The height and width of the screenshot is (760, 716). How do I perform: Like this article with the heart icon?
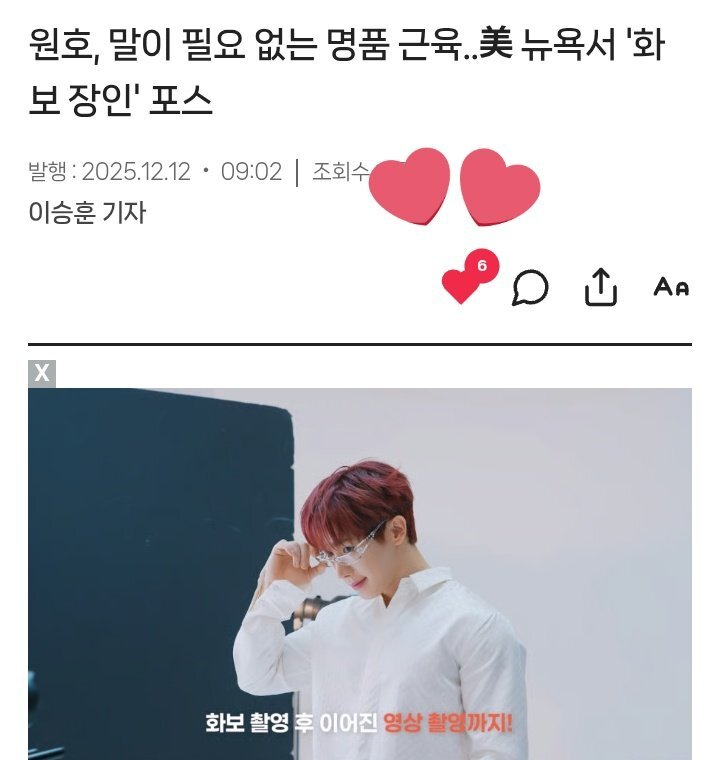coord(461,286)
